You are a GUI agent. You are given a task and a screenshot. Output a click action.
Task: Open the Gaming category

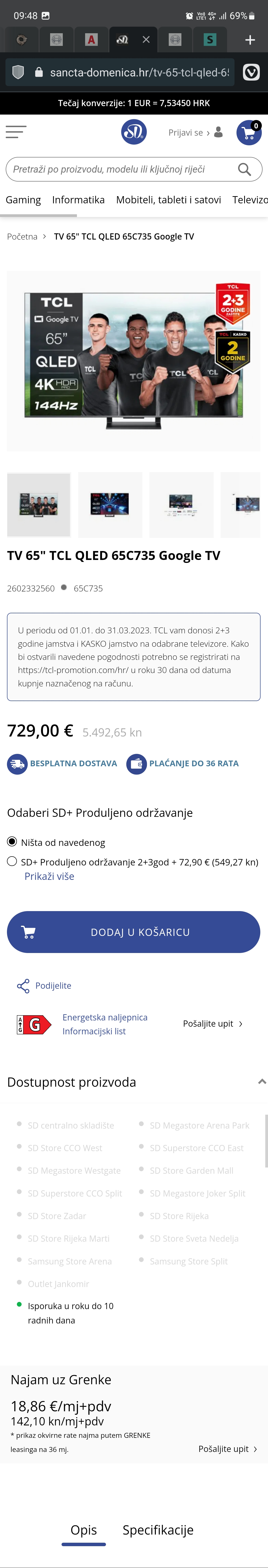[23, 200]
